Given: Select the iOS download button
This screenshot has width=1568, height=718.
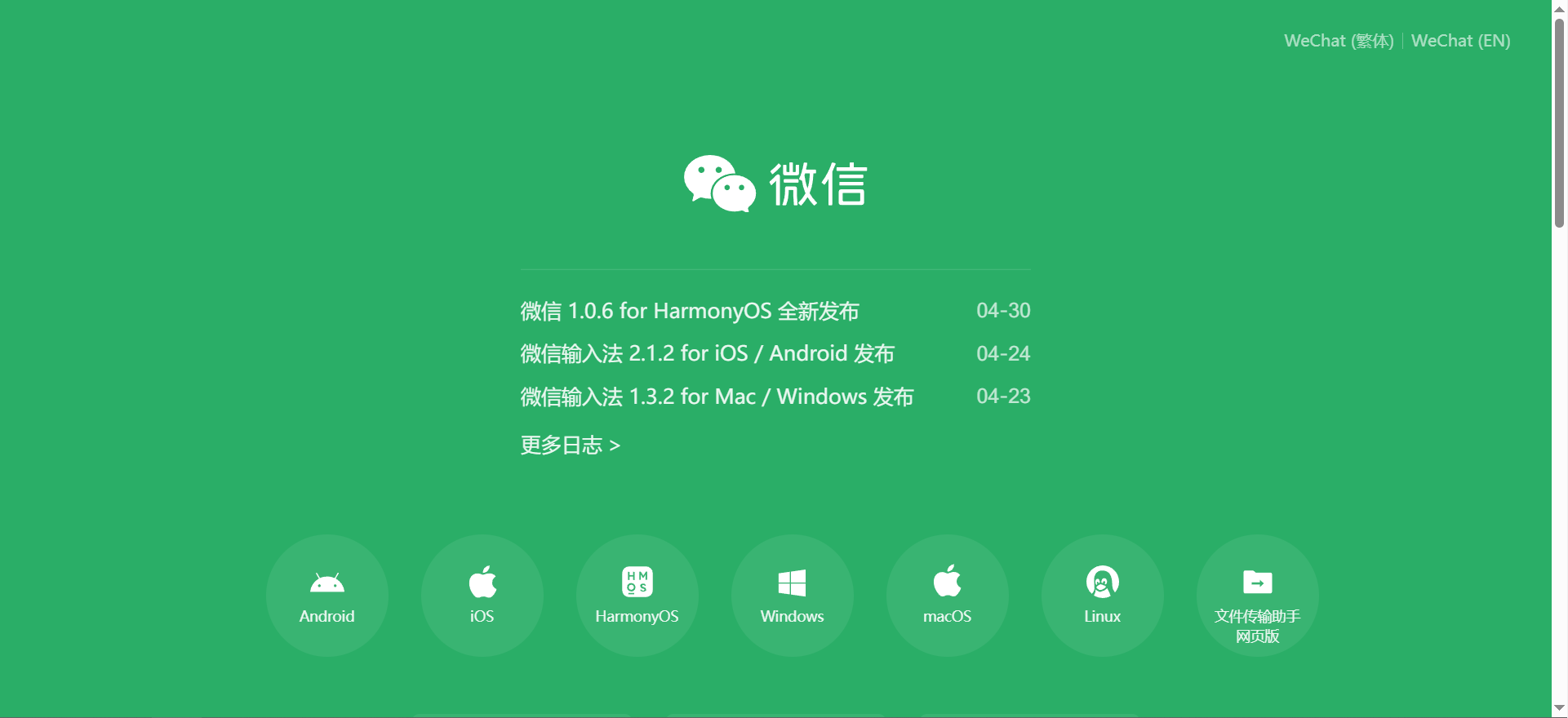Looking at the screenshot, I should [482, 596].
